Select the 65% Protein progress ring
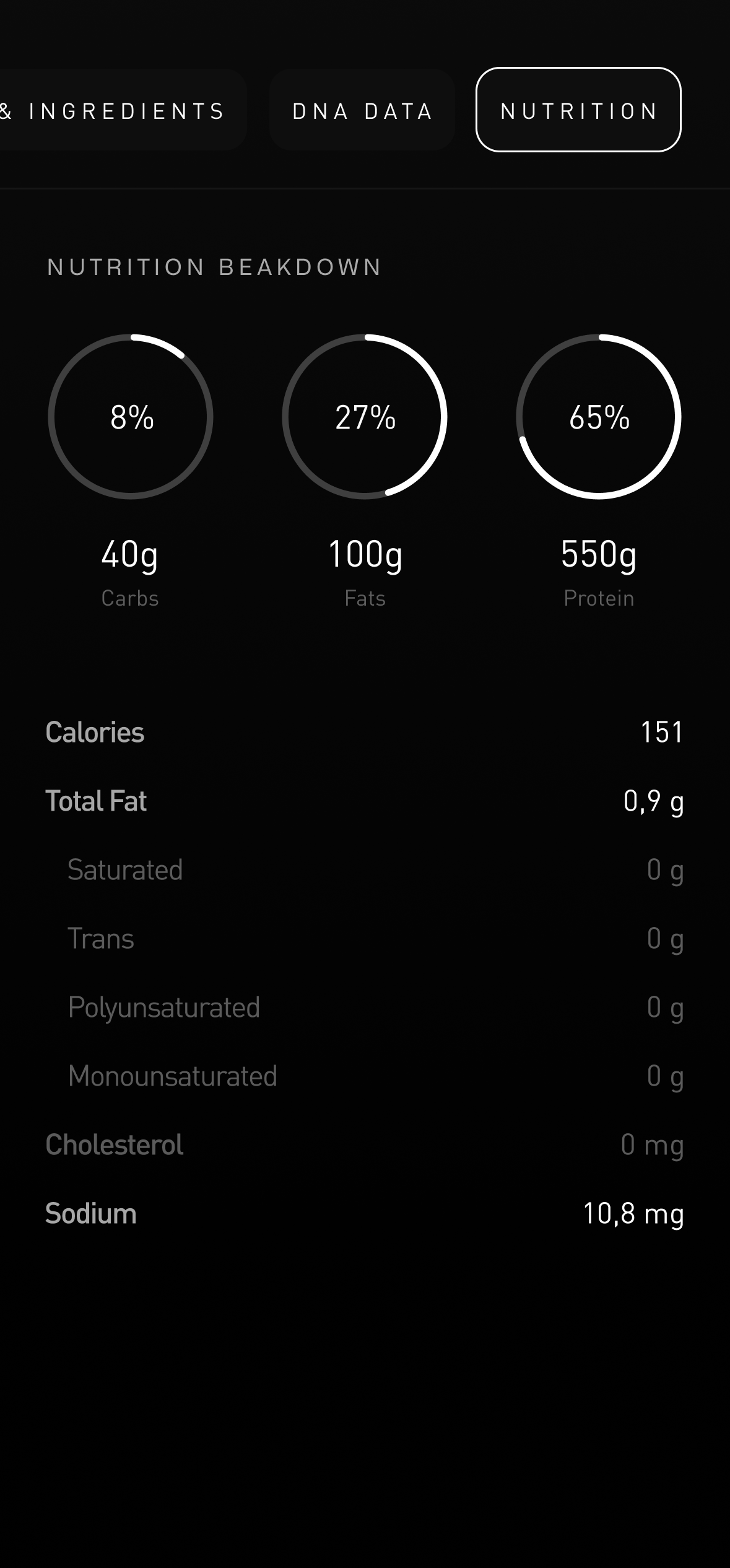 599,417
